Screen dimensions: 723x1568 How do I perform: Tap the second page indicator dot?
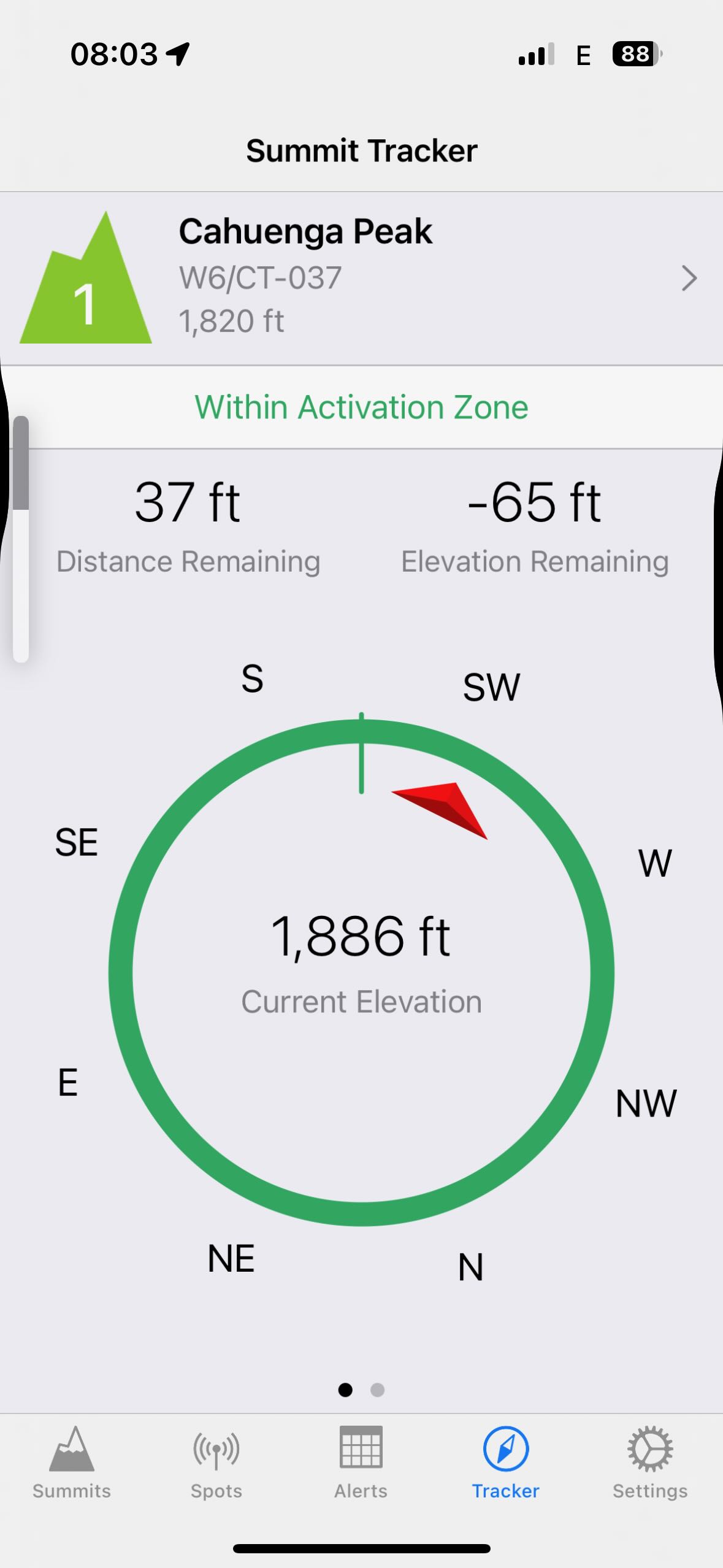click(378, 1390)
